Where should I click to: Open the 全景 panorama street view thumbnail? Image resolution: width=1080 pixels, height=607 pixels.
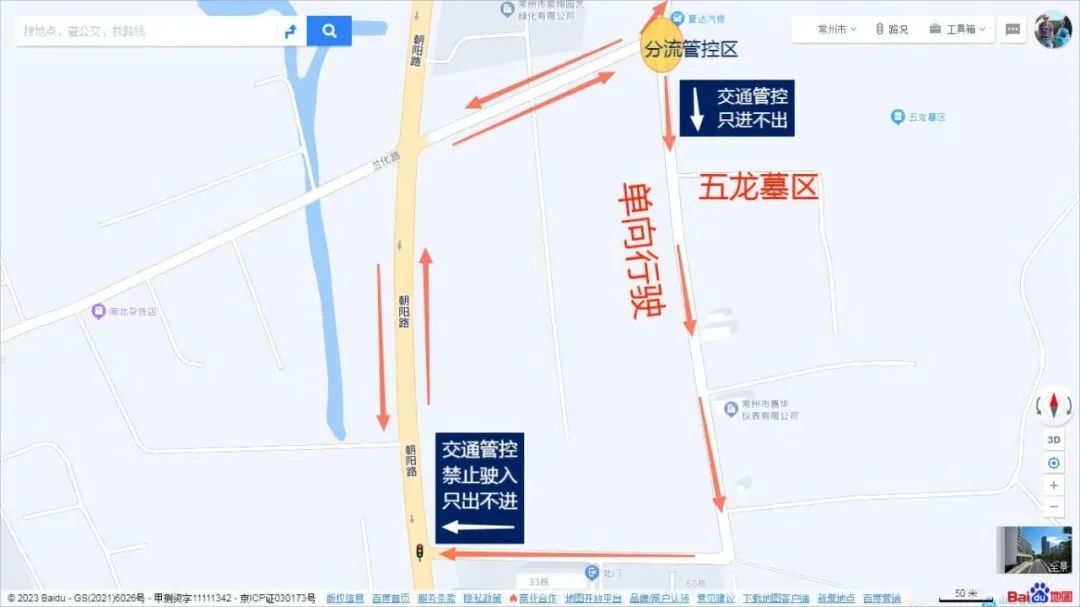point(1033,550)
